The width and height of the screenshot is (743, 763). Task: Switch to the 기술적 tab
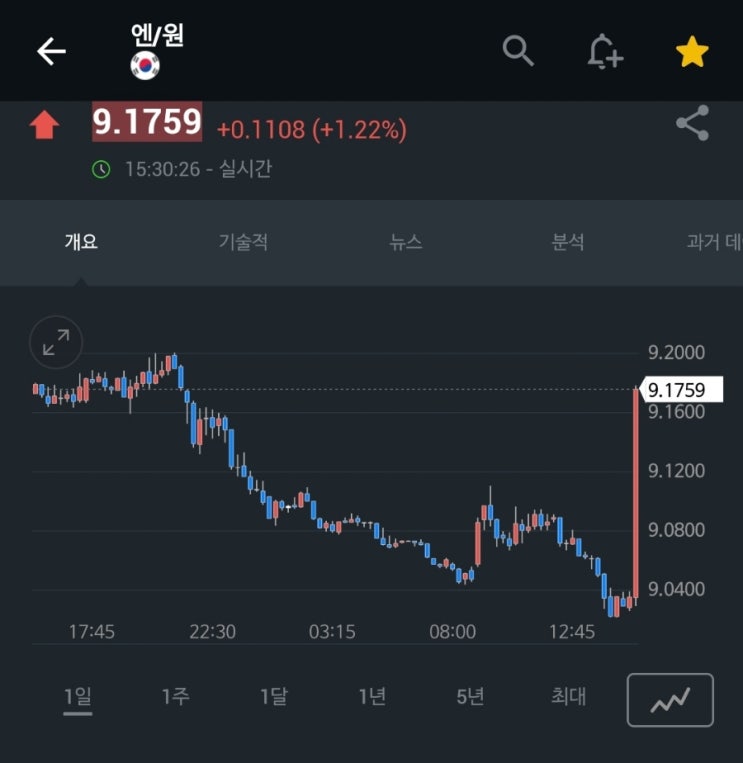[243, 242]
